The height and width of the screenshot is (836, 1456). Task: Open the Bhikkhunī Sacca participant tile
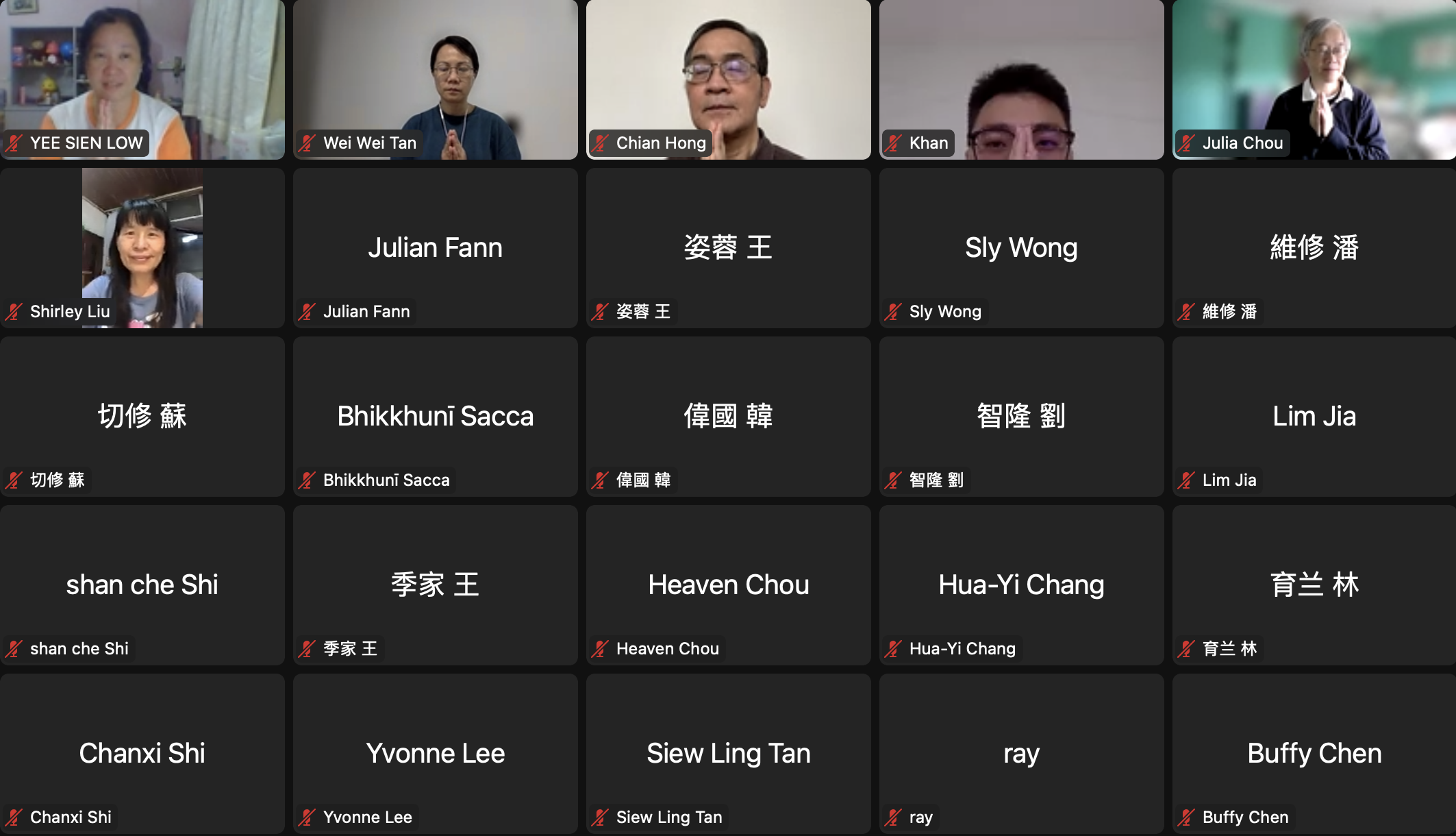coord(435,416)
